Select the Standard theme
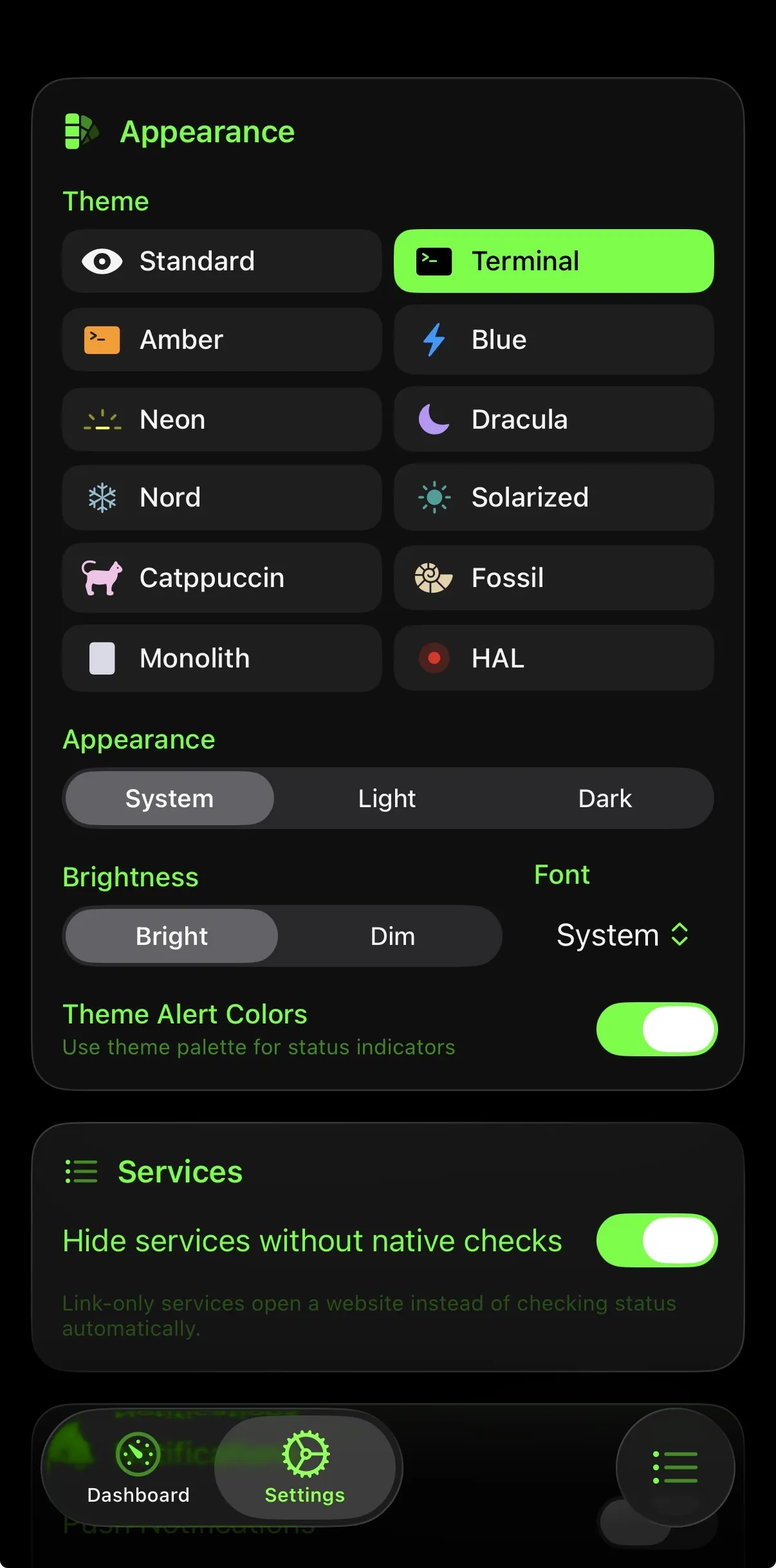Image resolution: width=776 pixels, height=1568 pixels. point(221,261)
